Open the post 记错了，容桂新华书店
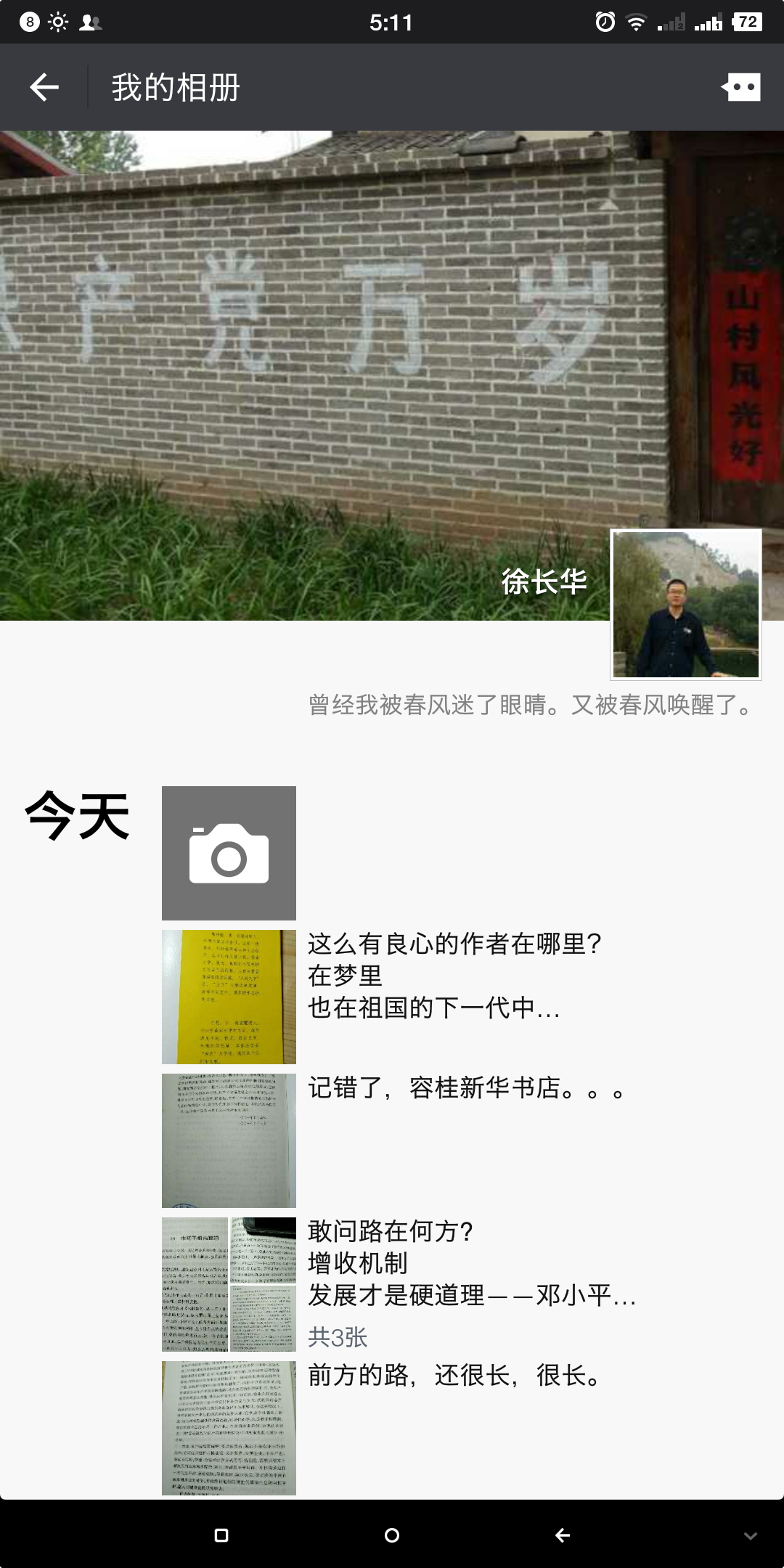The height and width of the screenshot is (1568, 784). [x=465, y=1088]
